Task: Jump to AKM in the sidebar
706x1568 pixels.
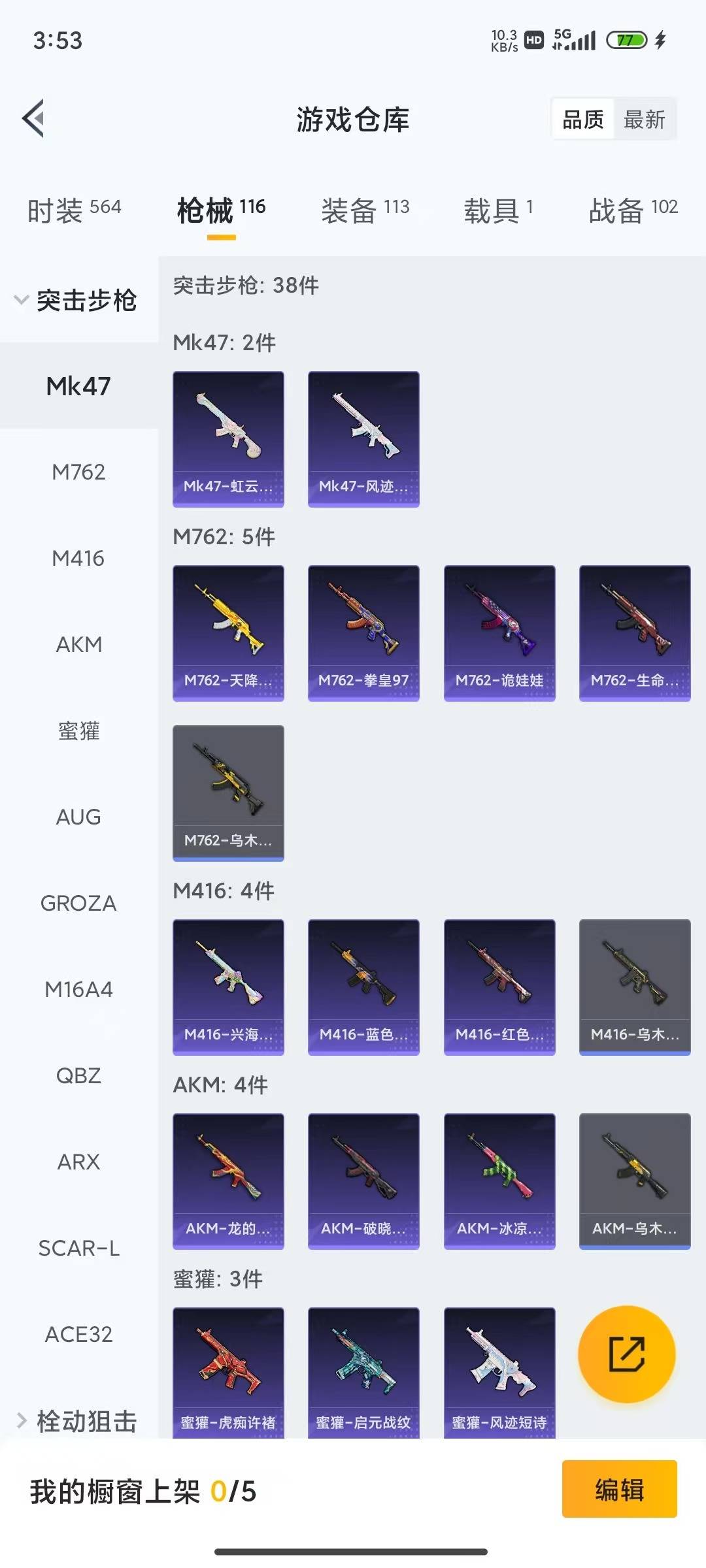Action: [x=78, y=644]
